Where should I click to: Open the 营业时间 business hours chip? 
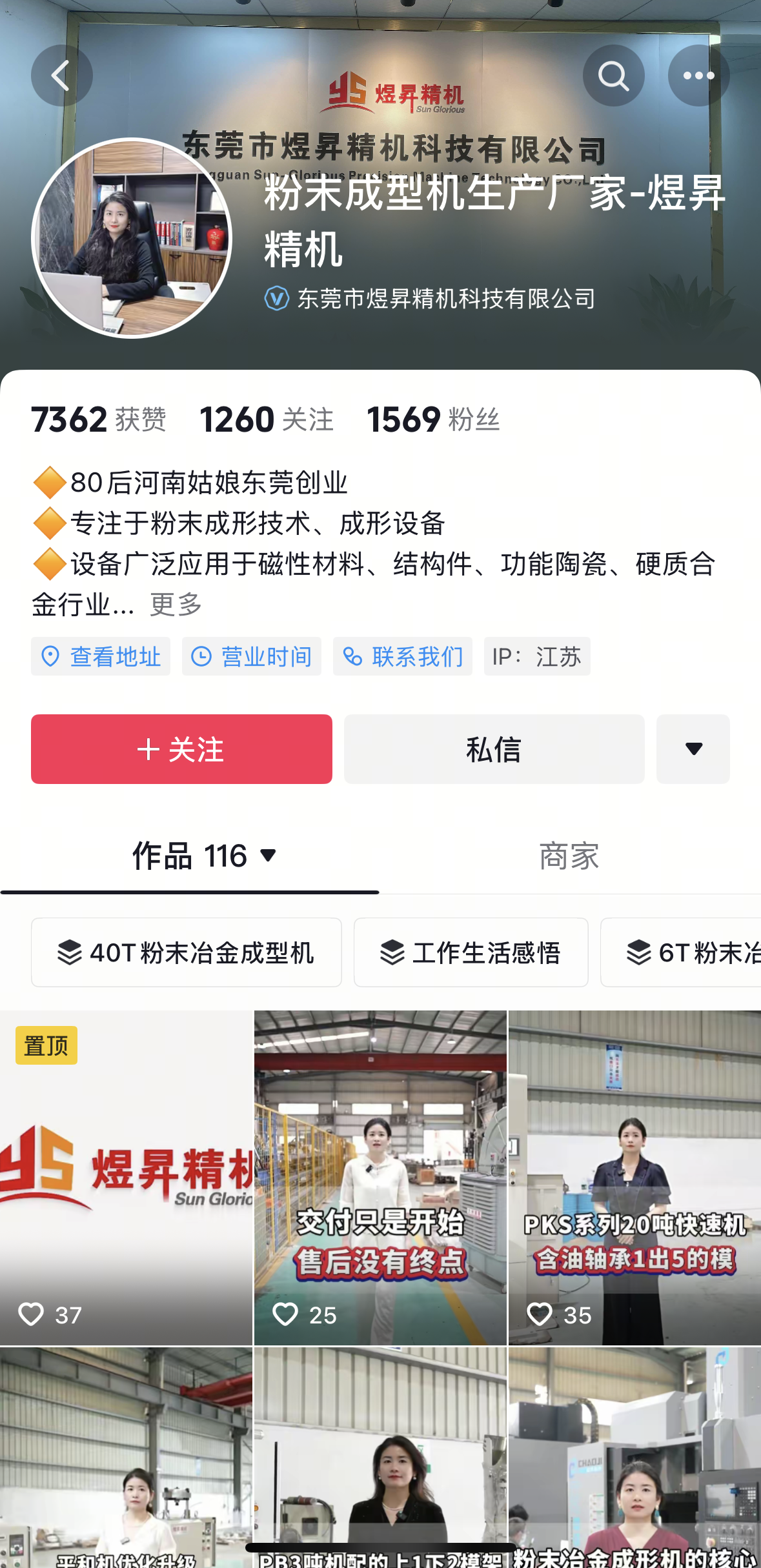pos(252,656)
